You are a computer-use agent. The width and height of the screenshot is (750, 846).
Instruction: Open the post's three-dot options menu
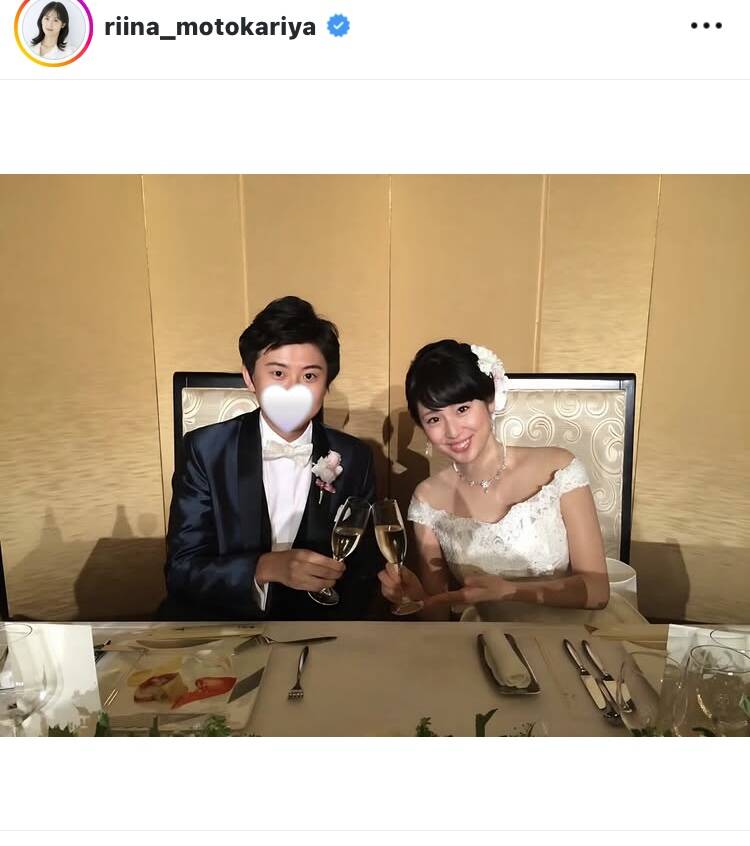(706, 25)
